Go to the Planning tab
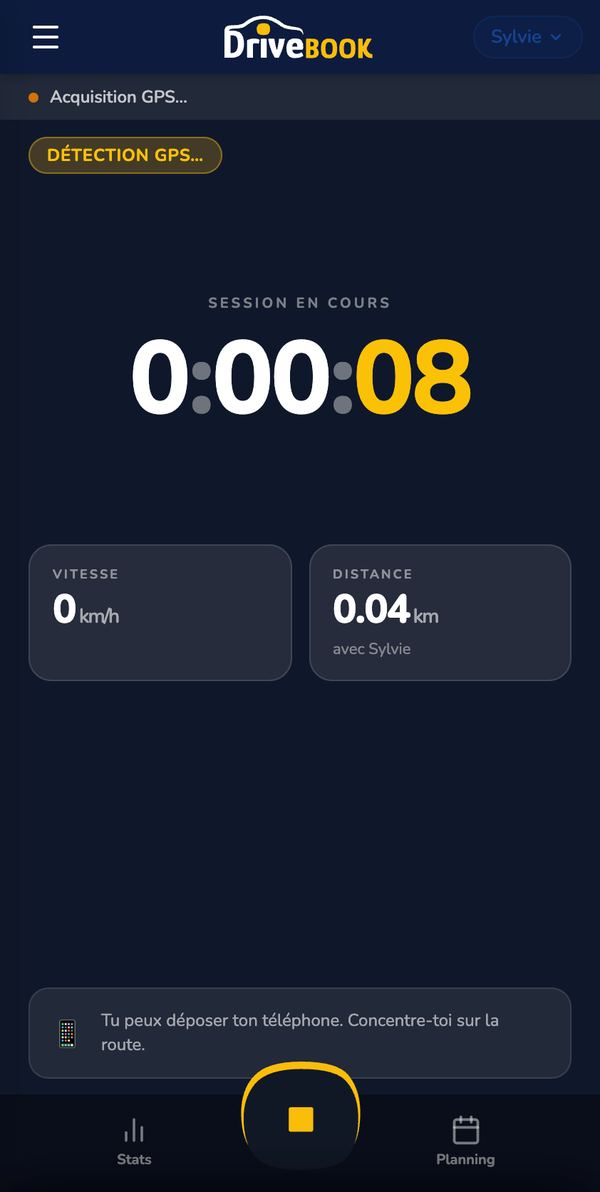This screenshot has width=600, height=1192. [x=465, y=1142]
